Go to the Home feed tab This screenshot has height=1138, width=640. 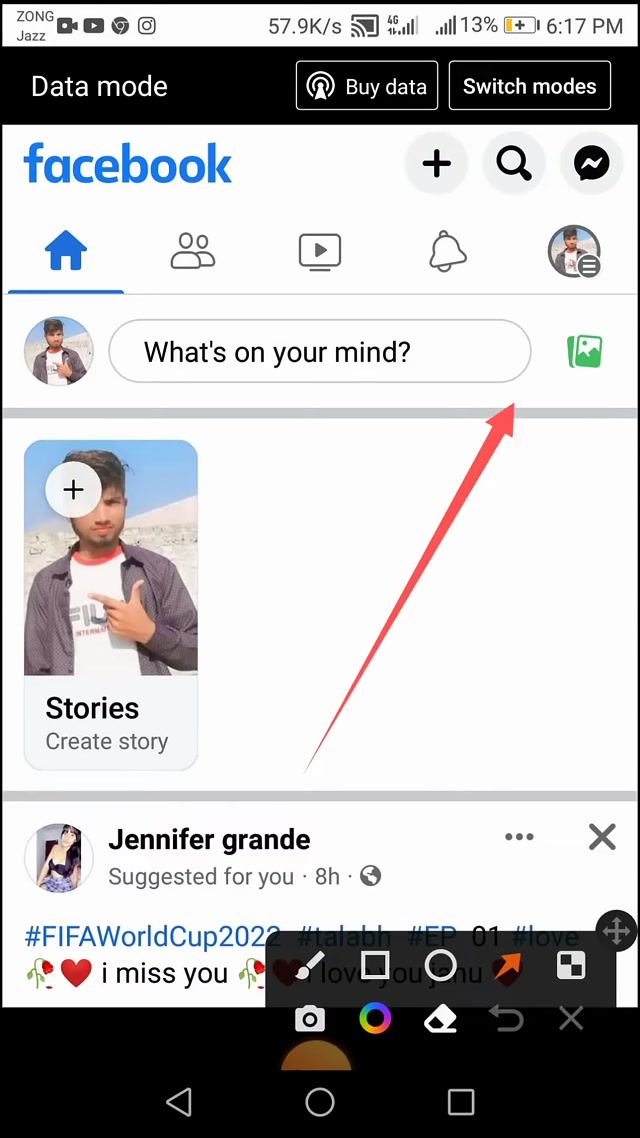click(66, 251)
